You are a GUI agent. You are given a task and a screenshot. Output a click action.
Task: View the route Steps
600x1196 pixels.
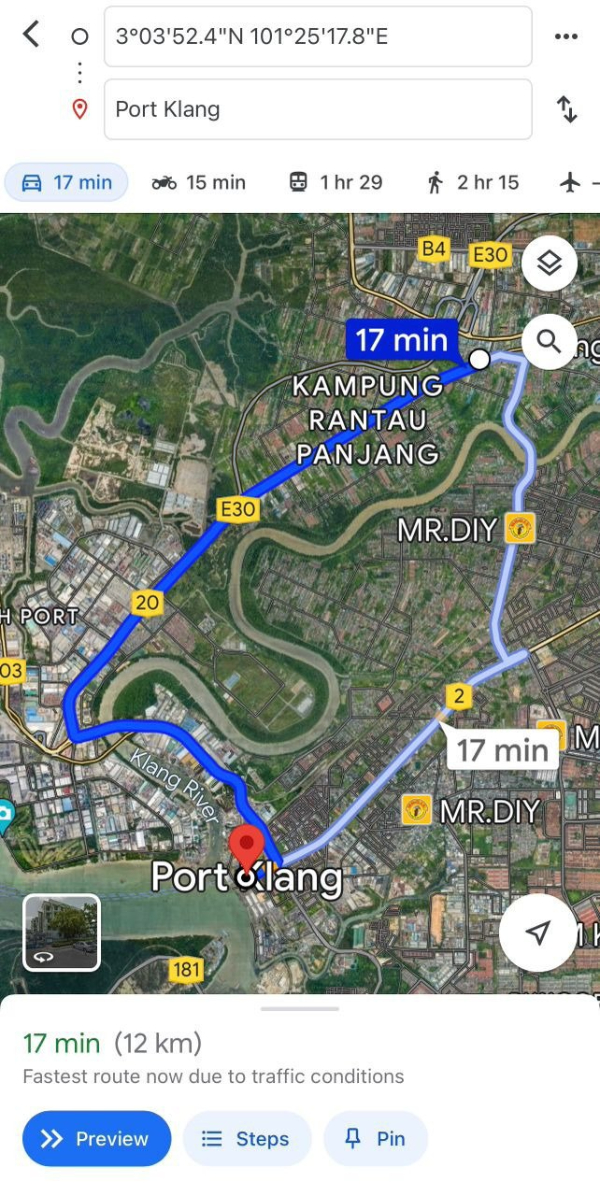click(x=246, y=1139)
